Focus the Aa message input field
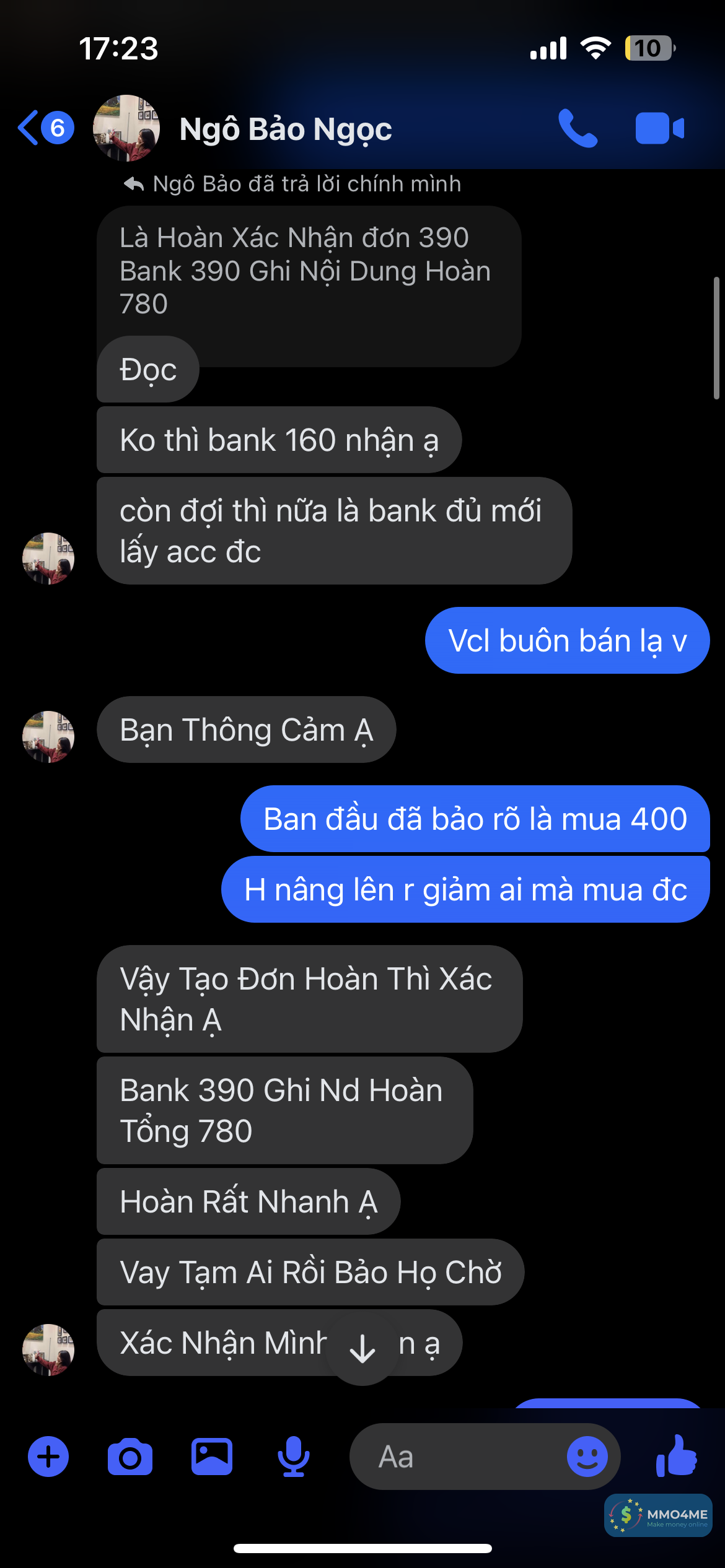 (x=459, y=1457)
